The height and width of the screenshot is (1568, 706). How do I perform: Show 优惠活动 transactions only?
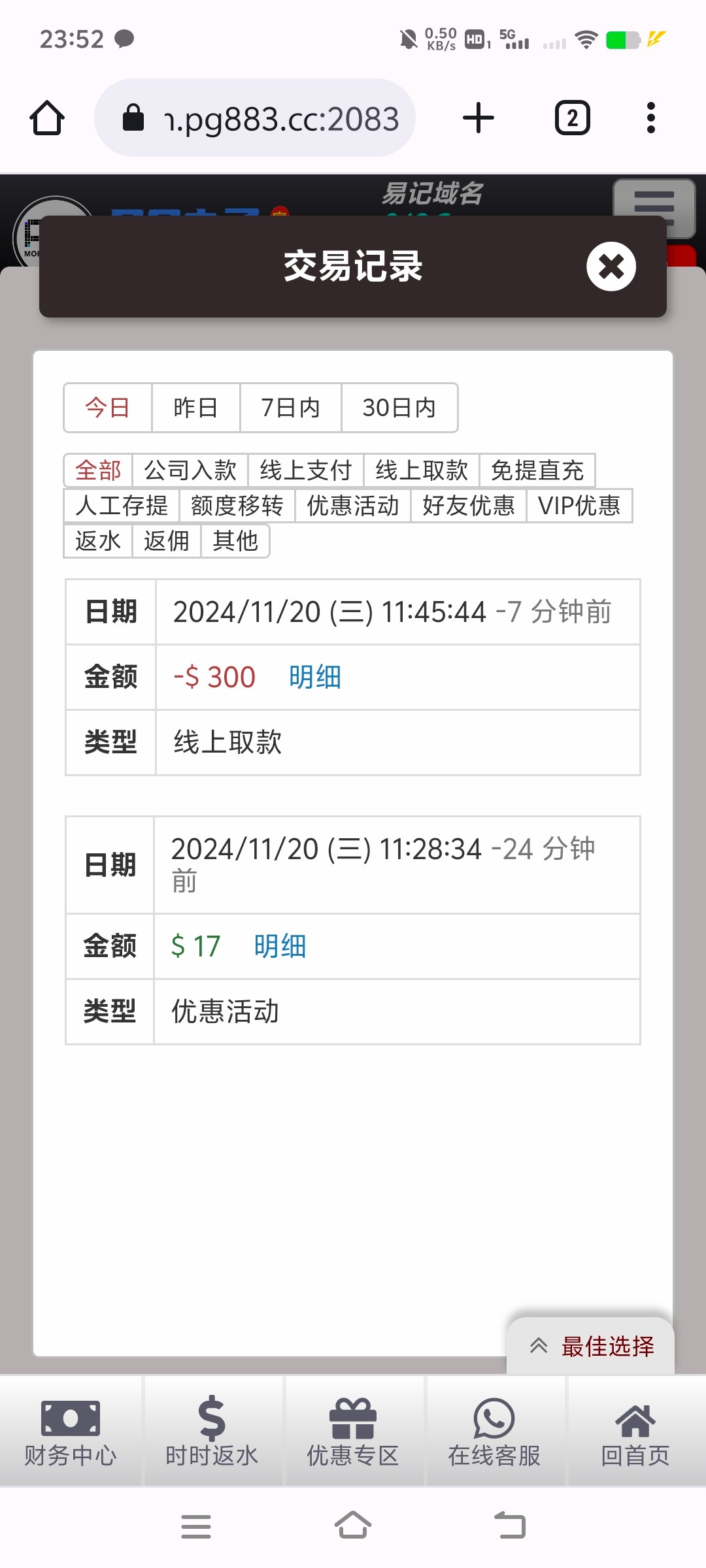353,506
